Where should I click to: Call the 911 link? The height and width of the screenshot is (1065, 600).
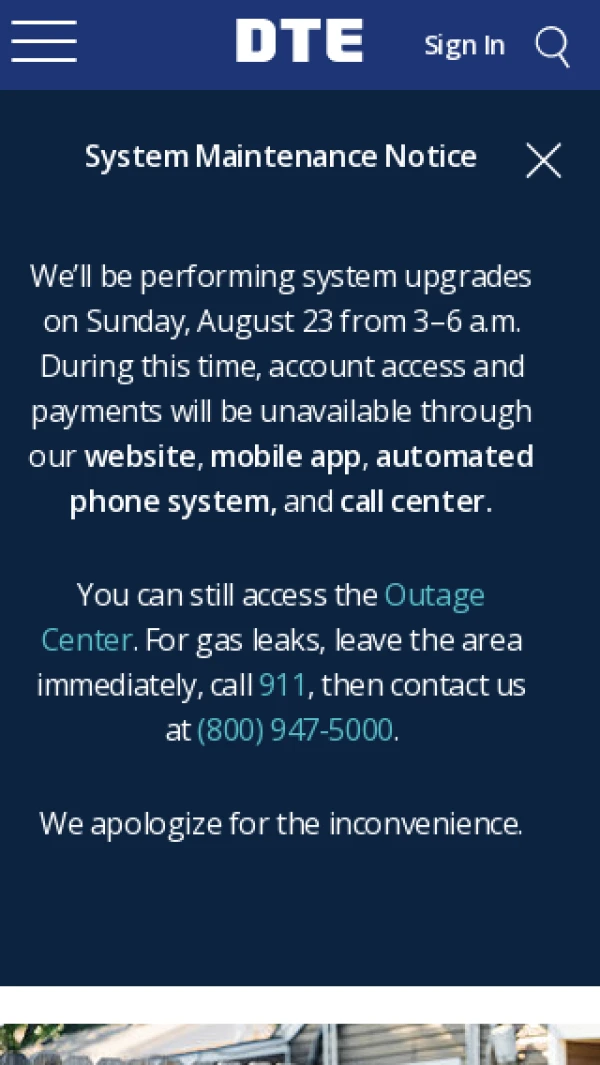click(283, 685)
